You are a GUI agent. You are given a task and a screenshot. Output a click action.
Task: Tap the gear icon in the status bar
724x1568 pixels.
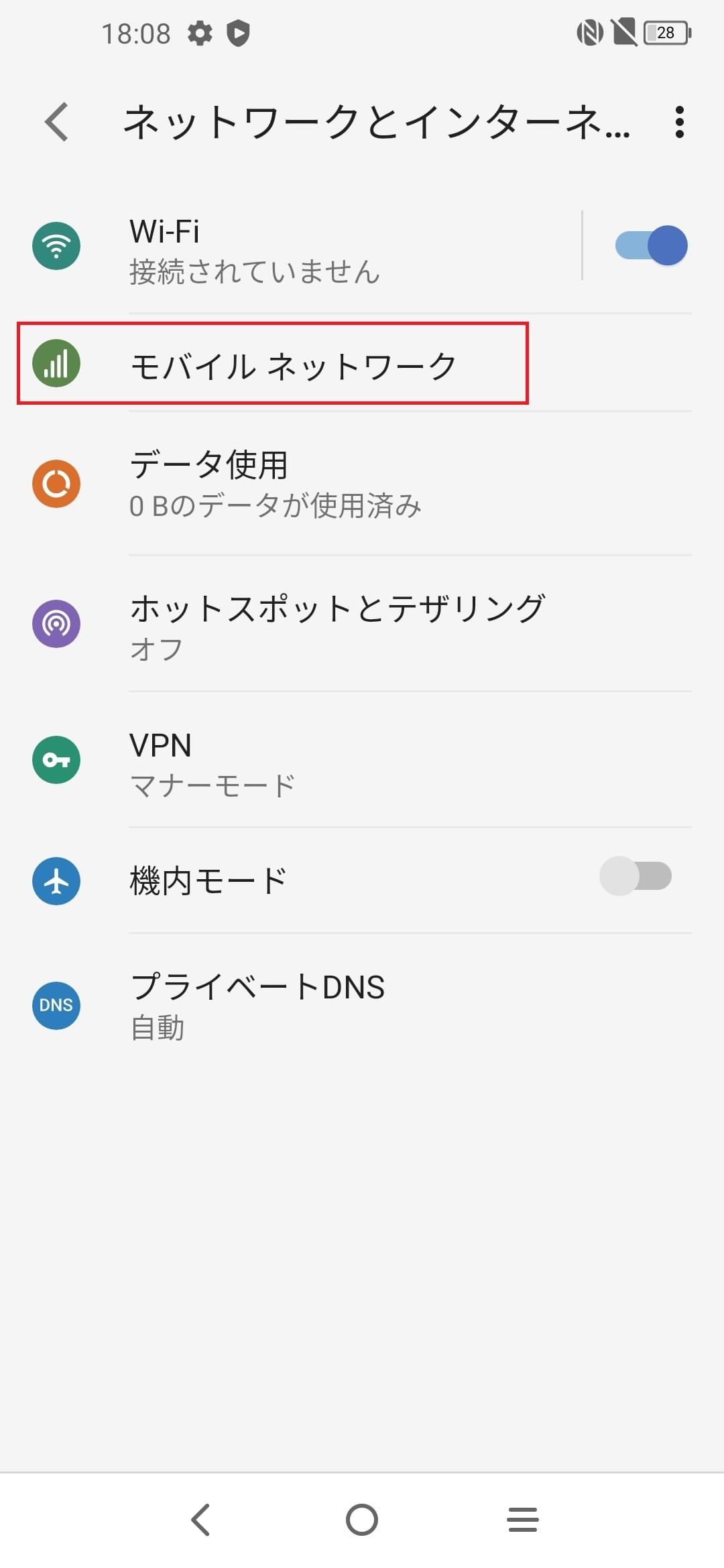[x=199, y=31]
